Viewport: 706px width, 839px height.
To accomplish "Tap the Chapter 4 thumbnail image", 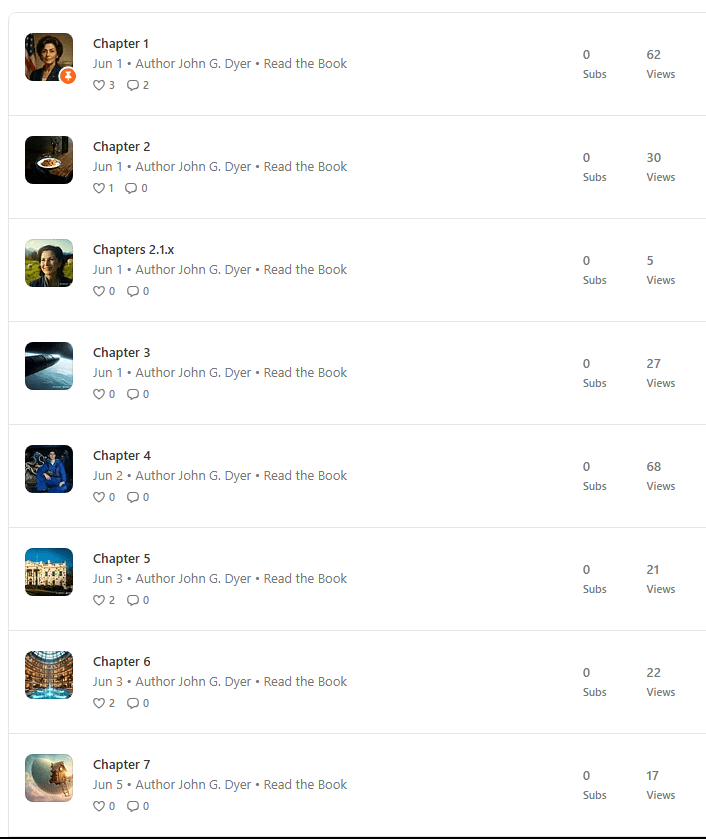I will pos(49,469).
